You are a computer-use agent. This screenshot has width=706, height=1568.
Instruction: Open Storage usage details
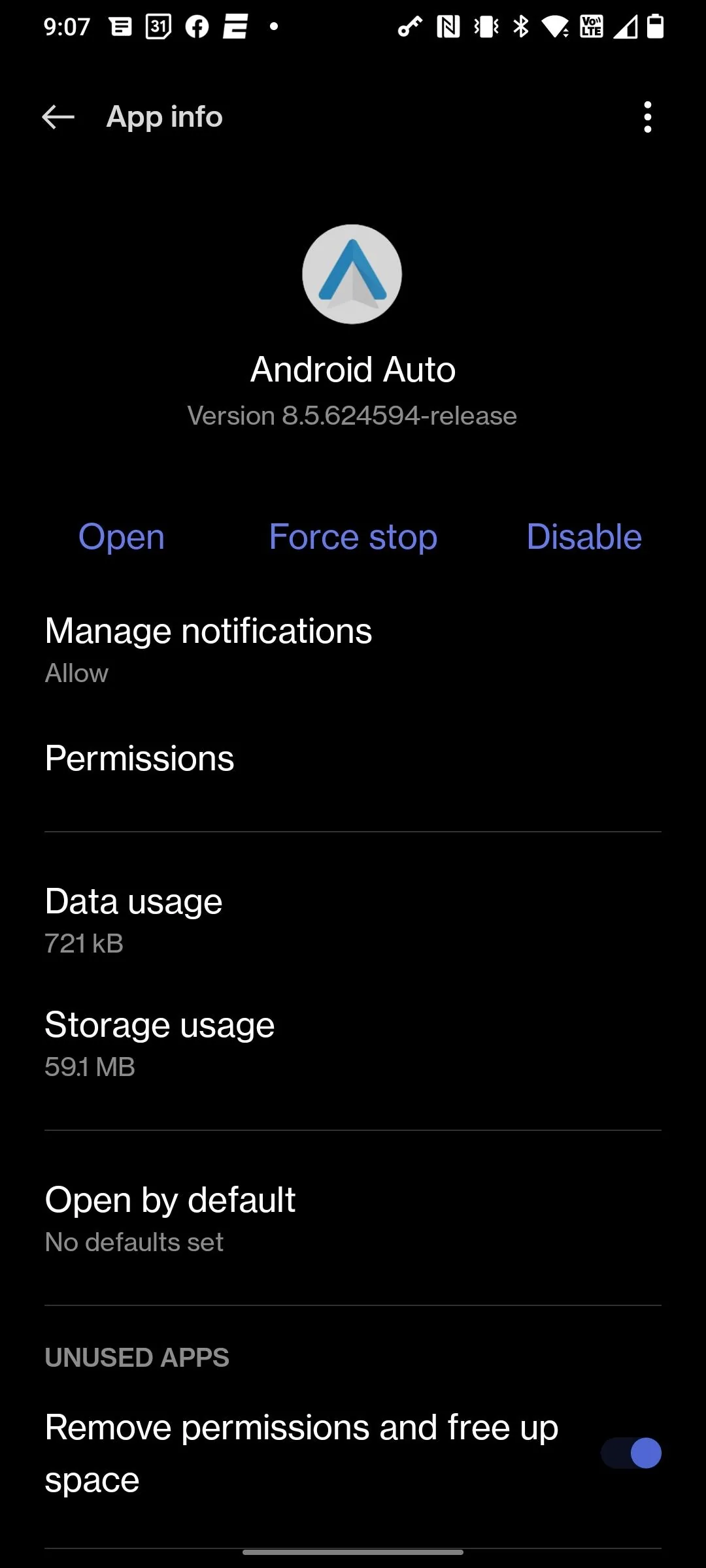[353, 1044]
